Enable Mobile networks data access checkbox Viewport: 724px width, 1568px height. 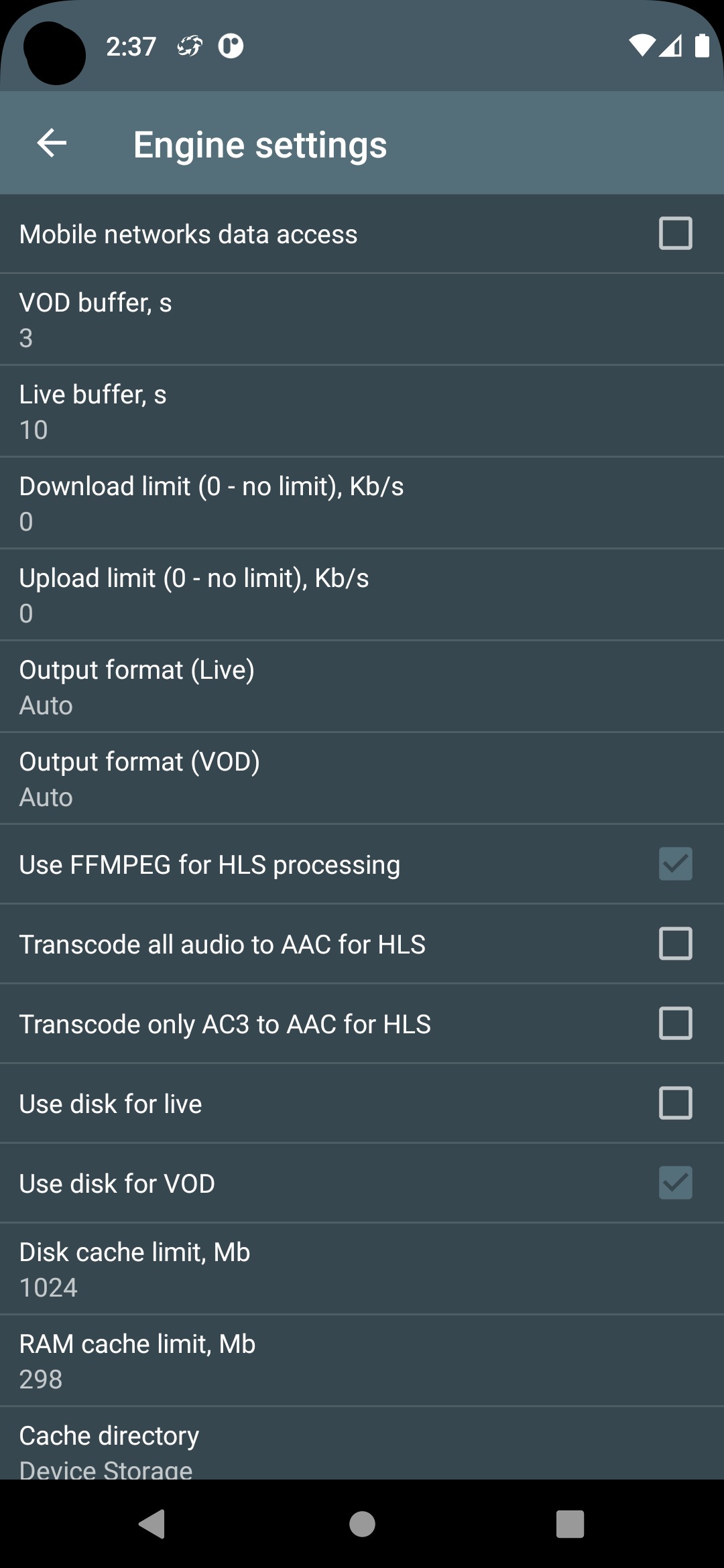(675, 233)
